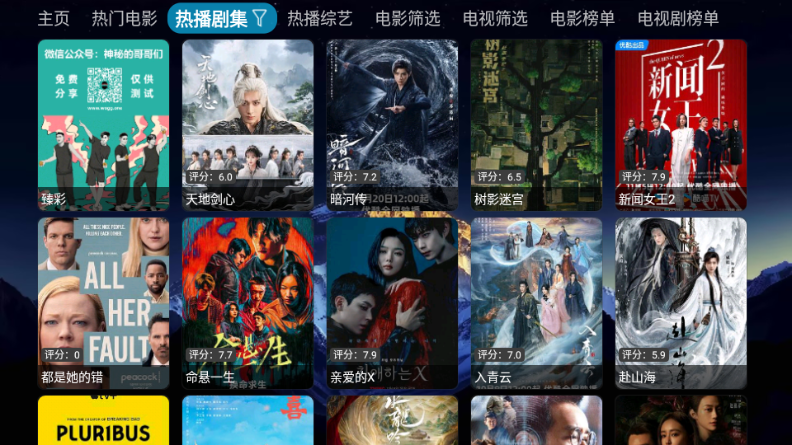
Task: Open the PLURIBUS poster
Action: click(104, 421)
